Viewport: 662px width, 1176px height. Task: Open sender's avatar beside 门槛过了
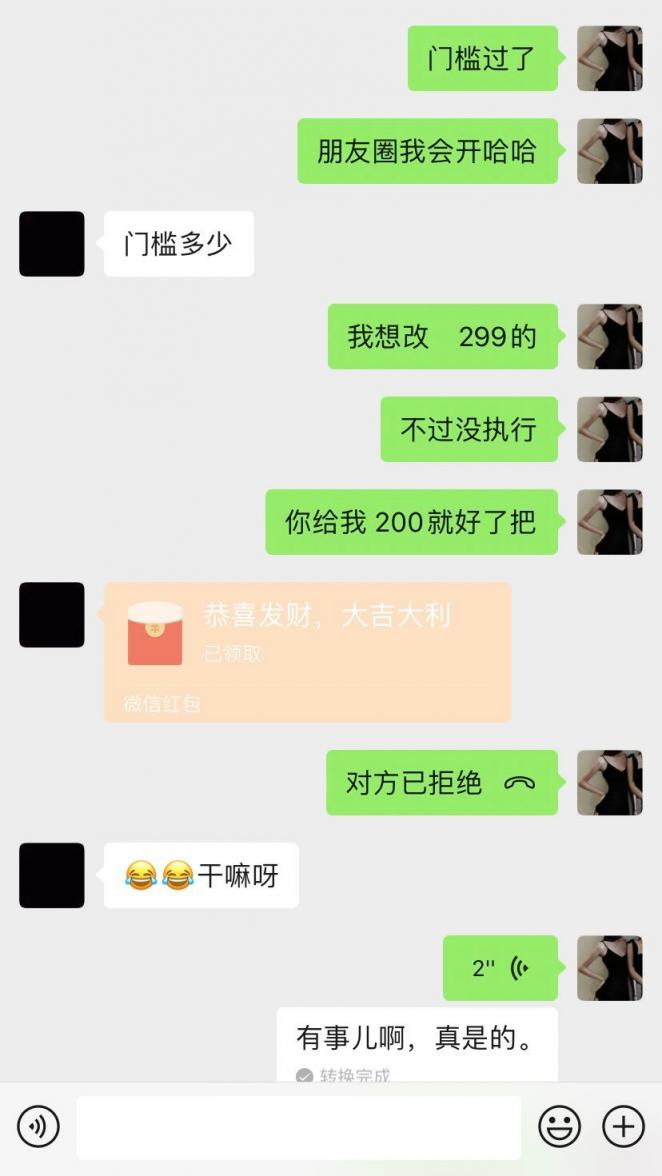(609, 59)
